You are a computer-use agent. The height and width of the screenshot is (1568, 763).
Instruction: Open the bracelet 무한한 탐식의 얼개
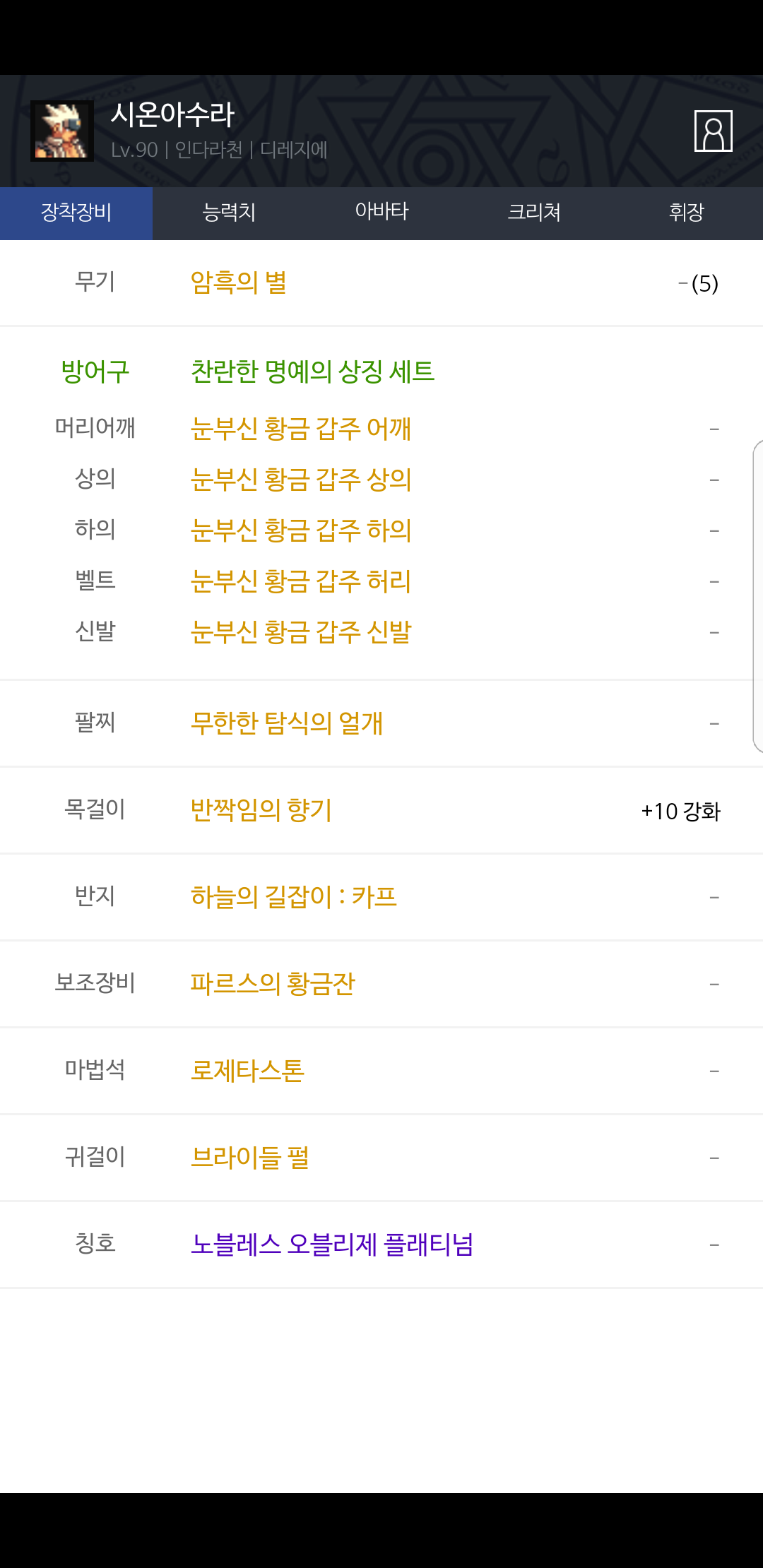tap(287, 723)
